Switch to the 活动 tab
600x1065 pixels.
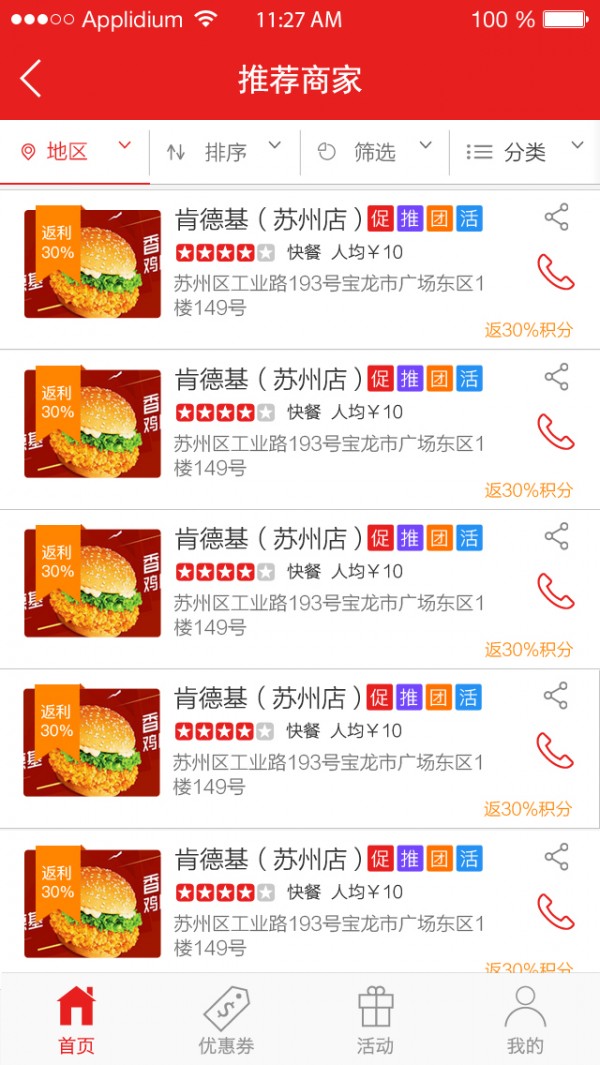[x=375, y=1018]
